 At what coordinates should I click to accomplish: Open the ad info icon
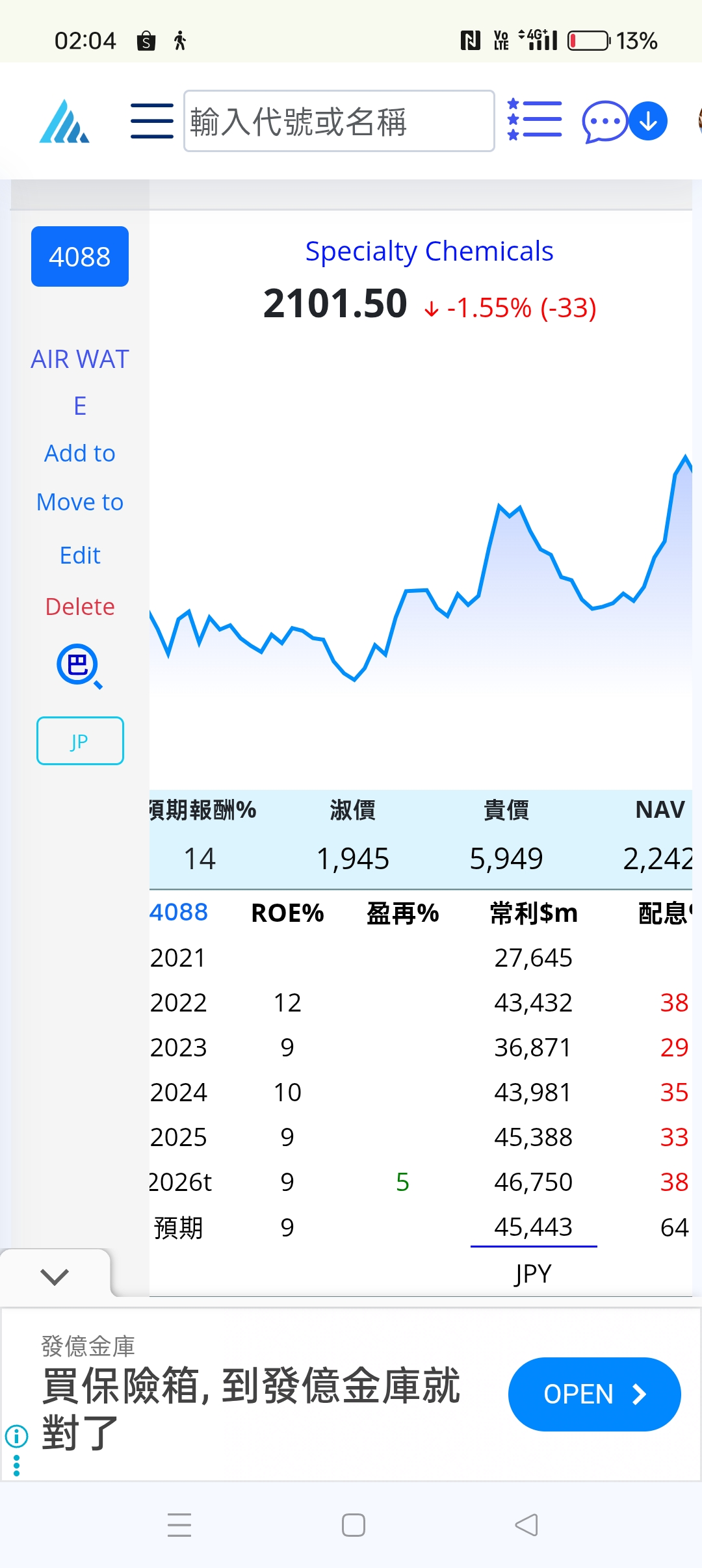click(16, 1435)
